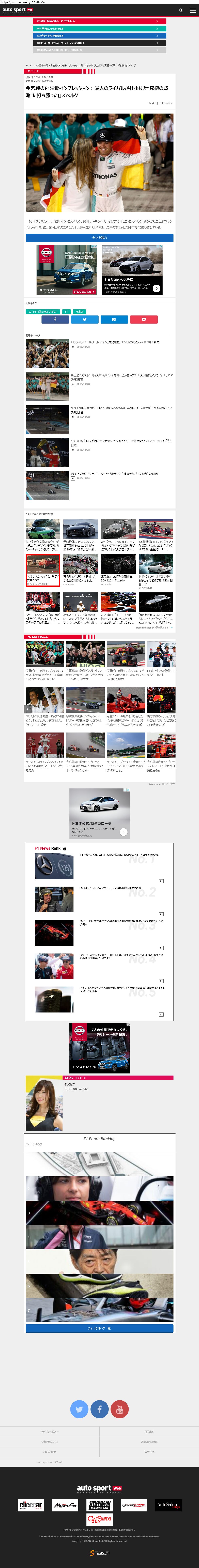The height and width of the screenshot is (1568, 199).
Task: Open the Toyota GR Yaris ad arrow
Action: (156, 289)
